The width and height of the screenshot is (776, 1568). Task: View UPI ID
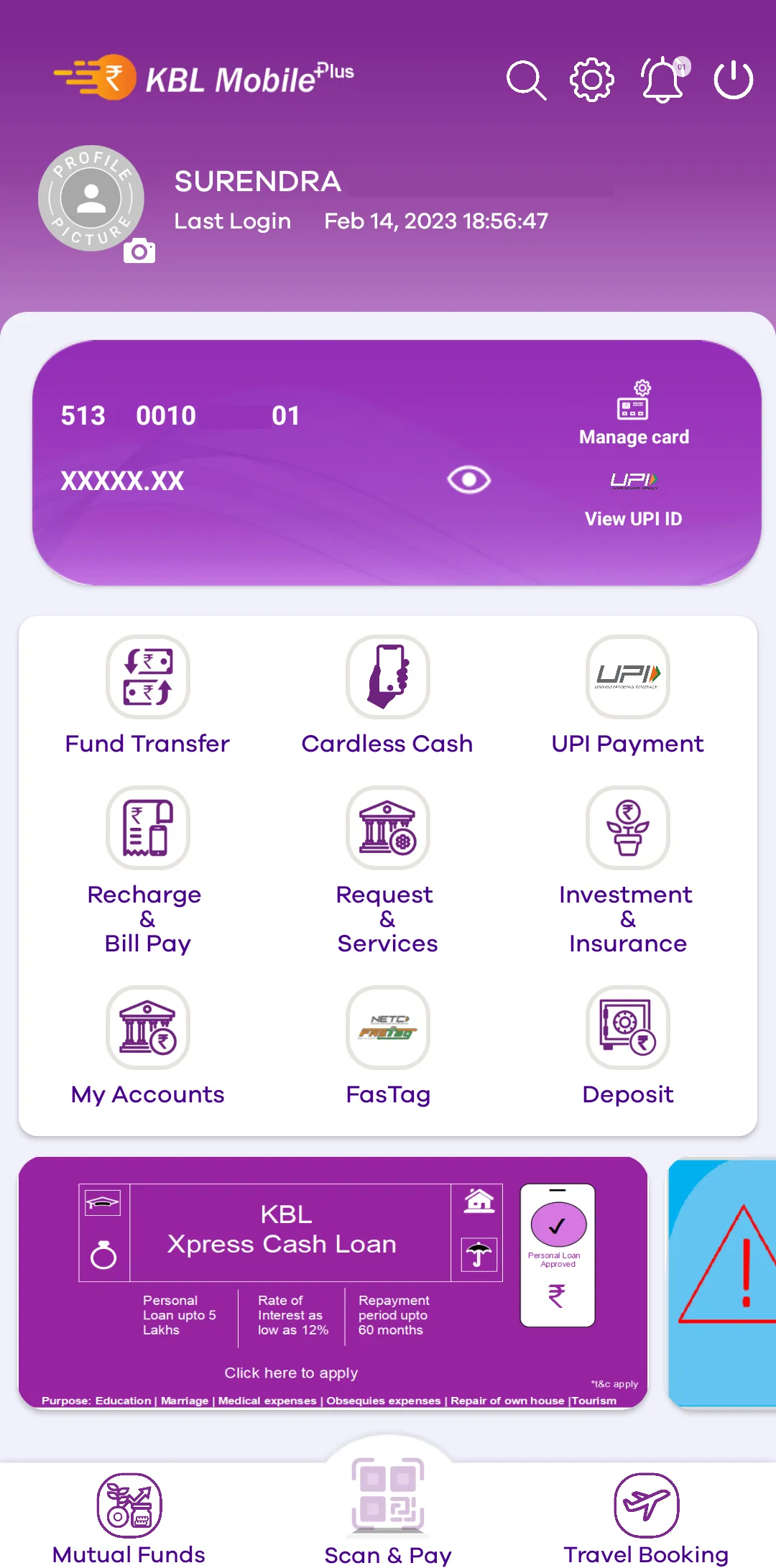pos(633,498)
